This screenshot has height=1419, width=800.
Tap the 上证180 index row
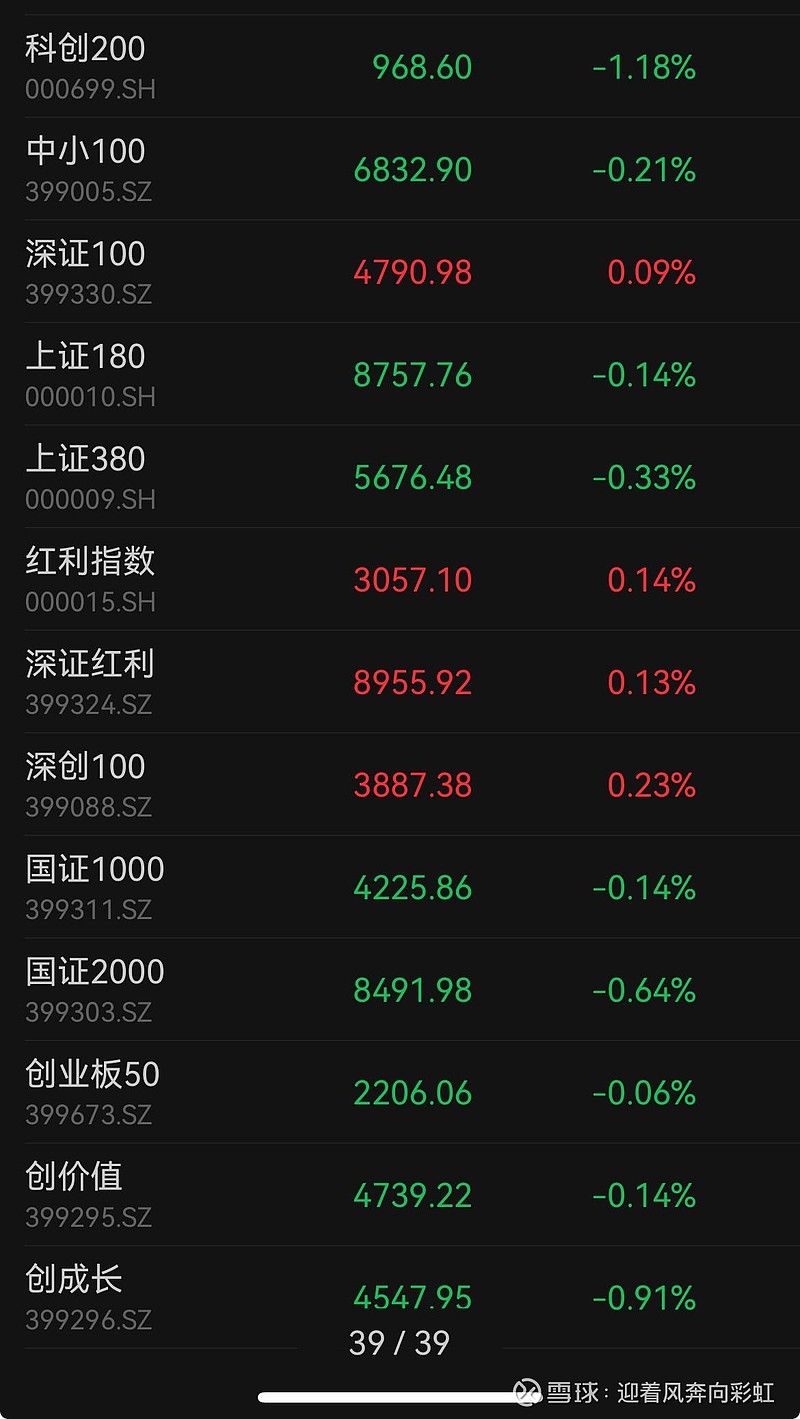[x=85, y=355]
